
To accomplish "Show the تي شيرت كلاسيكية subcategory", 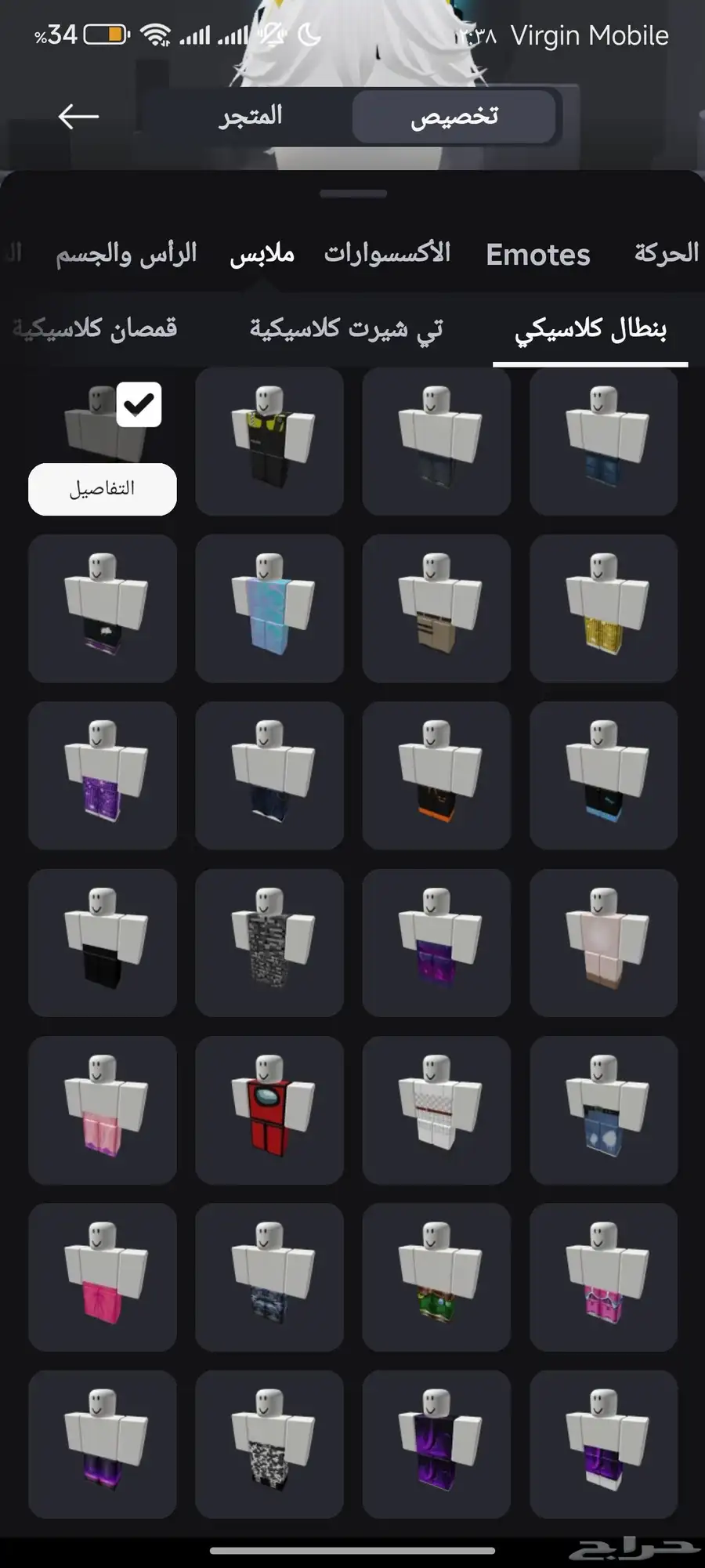I will pos(346,329).
